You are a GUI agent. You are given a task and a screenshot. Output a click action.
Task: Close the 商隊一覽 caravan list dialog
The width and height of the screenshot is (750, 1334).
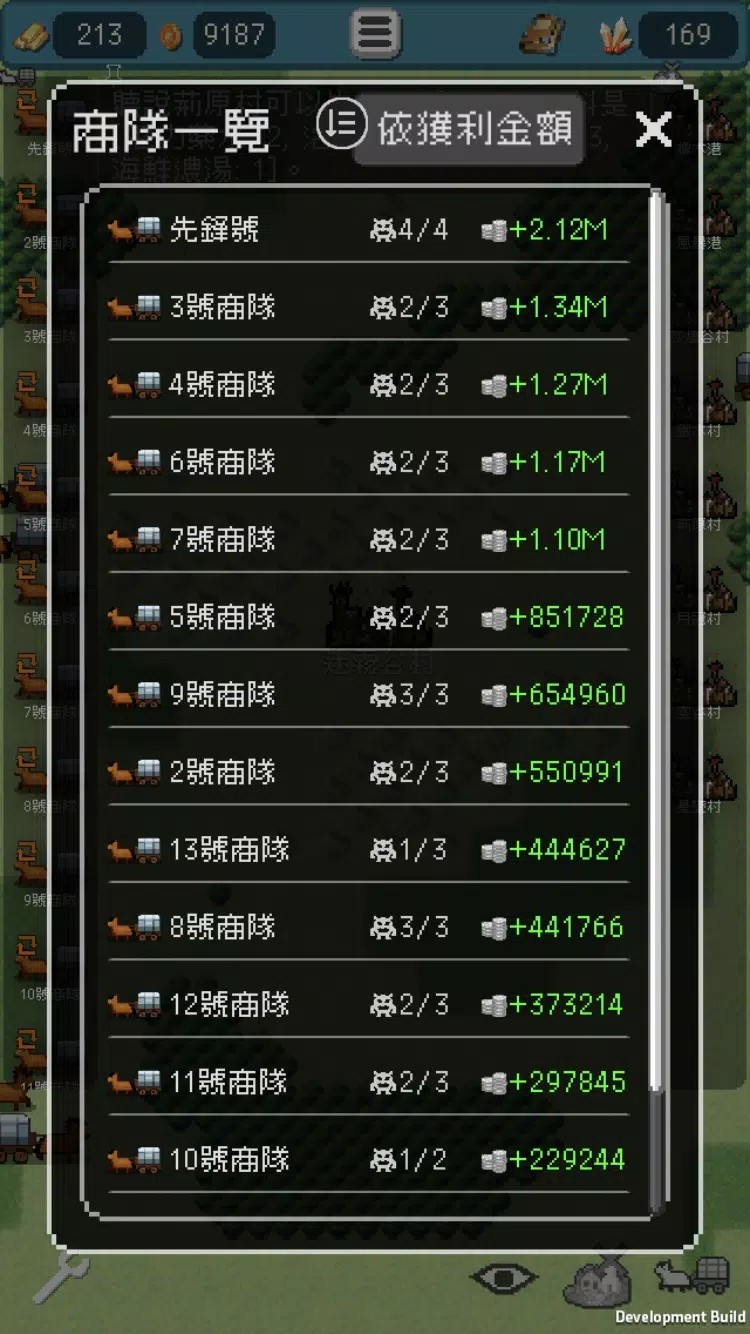click(653, 129)
